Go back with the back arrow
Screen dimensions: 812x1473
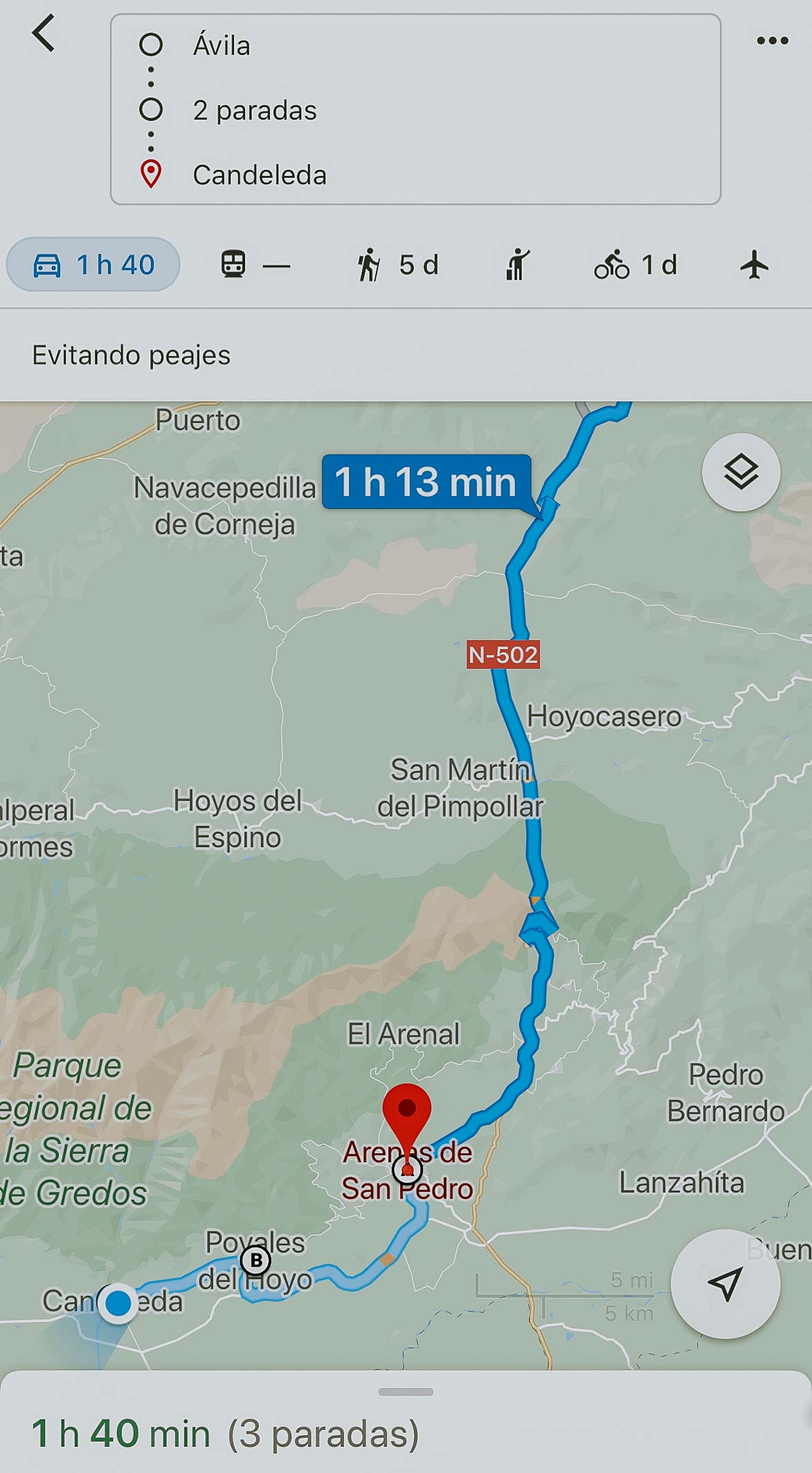point(43,33)
